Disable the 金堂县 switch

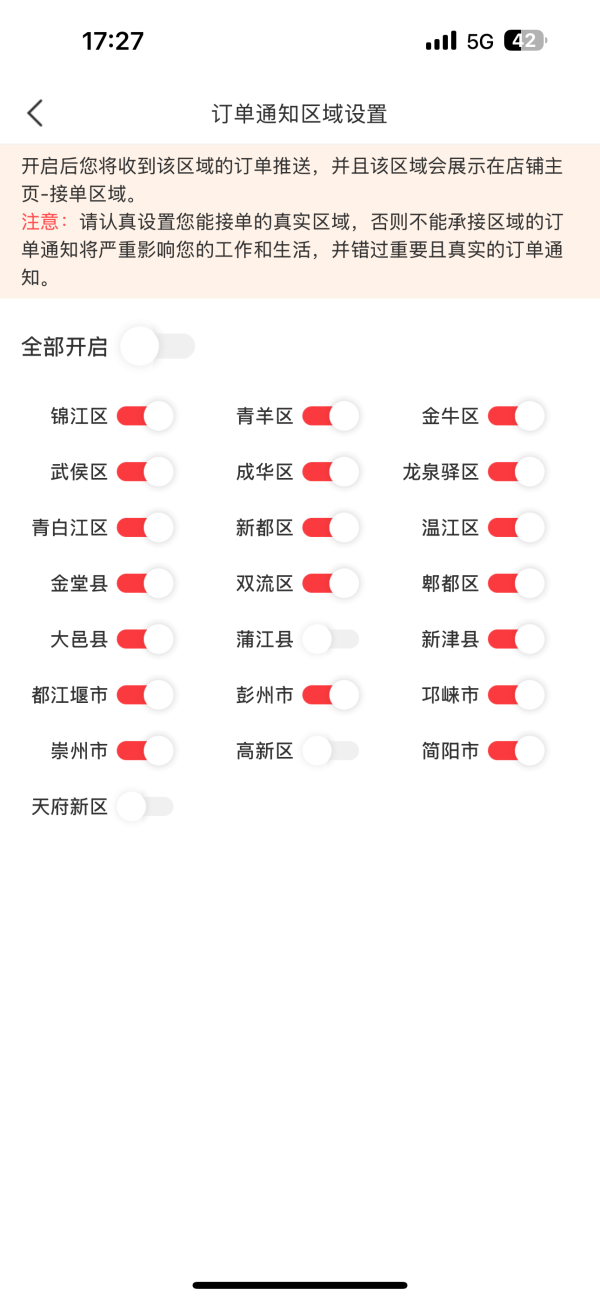(145, 583)
